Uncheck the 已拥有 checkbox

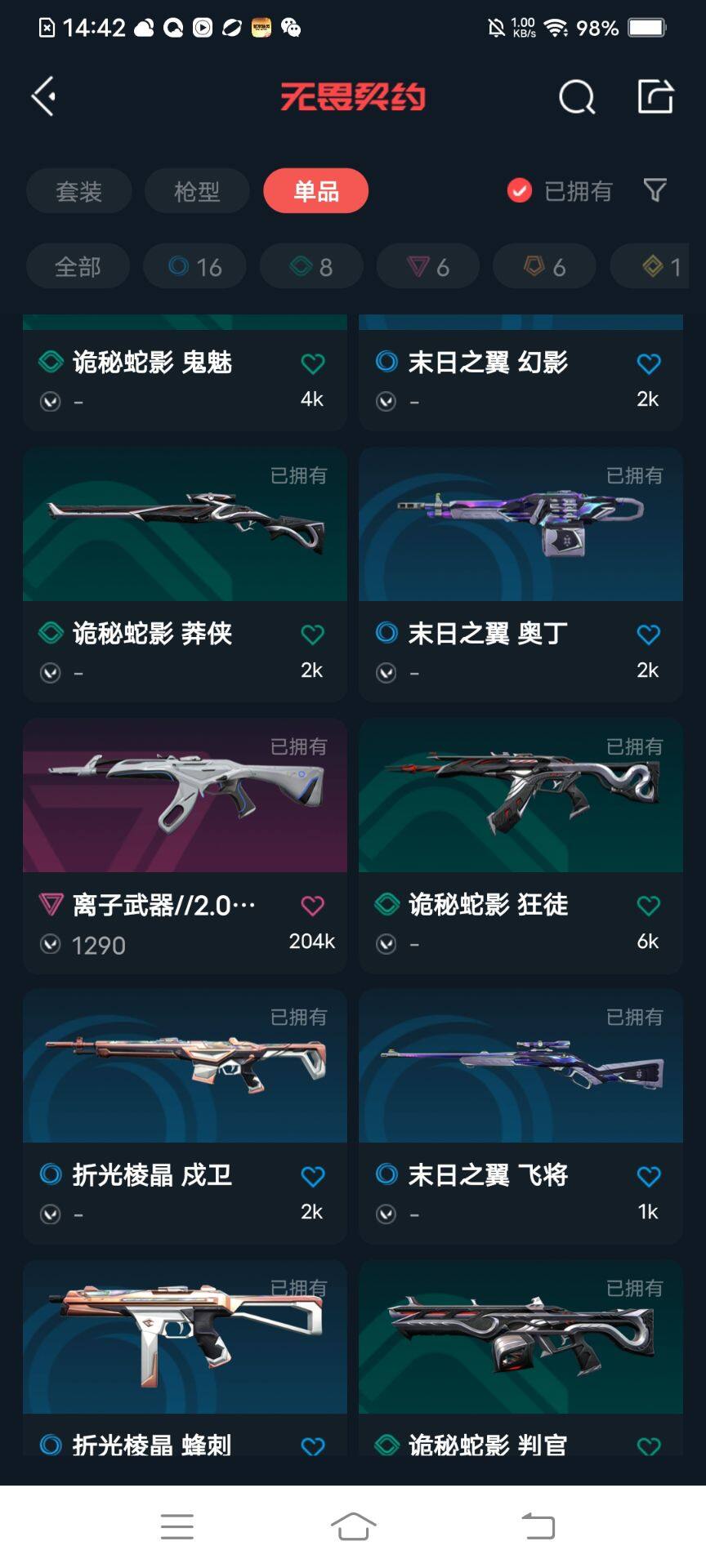(x=520, y=191)
